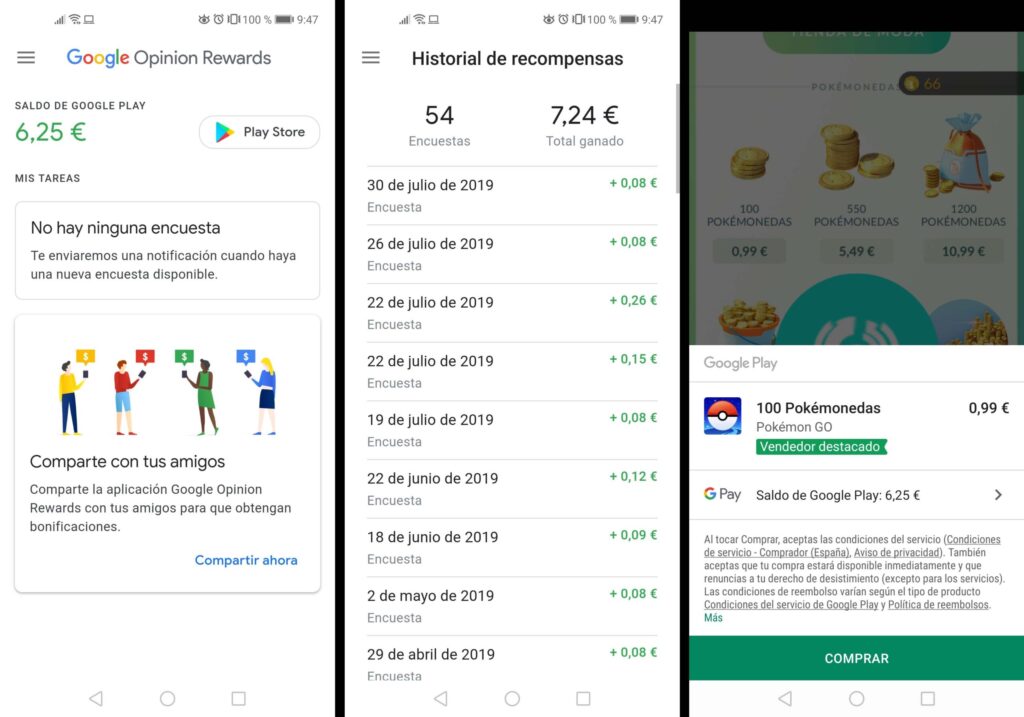Open the Play Store button
The image size is (1024, 717).
tap(259, 132)
